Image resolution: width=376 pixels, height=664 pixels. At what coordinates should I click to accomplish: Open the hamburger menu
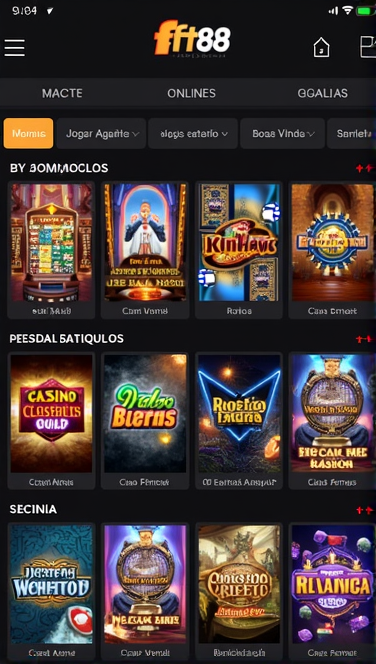[14, 47]
